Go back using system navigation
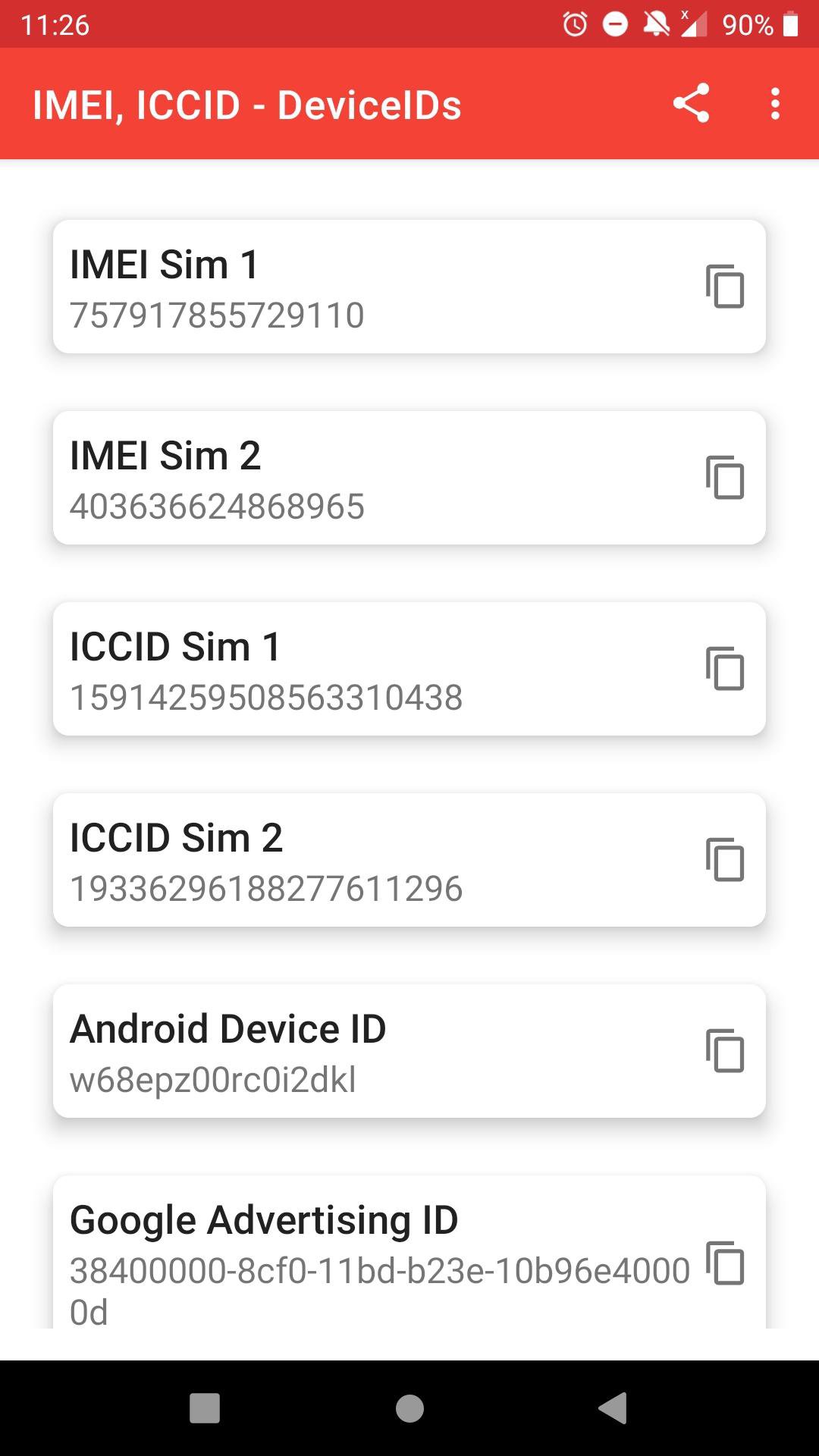 coord(613,1408)
